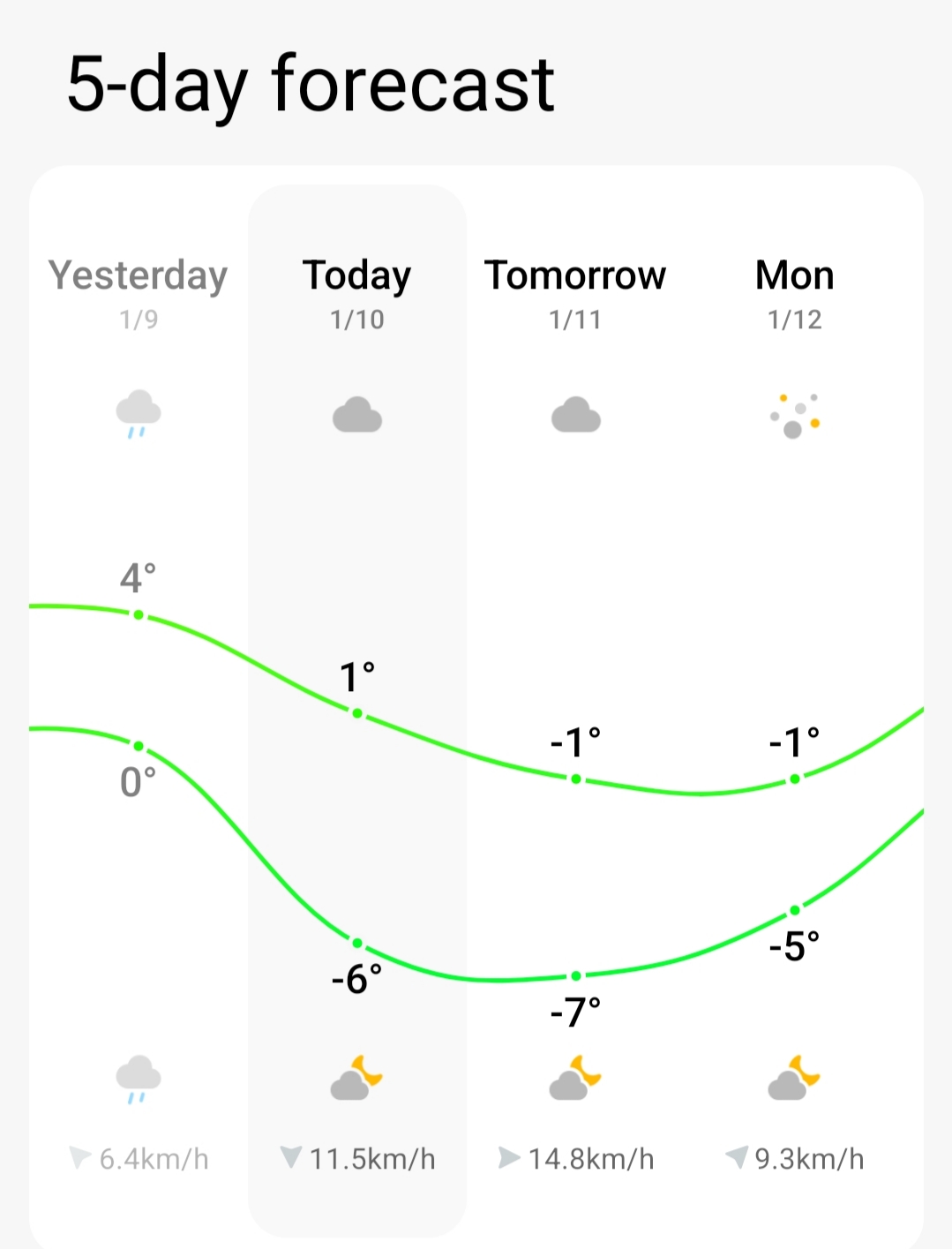This screenshot has width=952, height=1249.
Task: Select the Yesterday 1/9 forecast column
Action: pyautogui.click(x=139, y=291)
